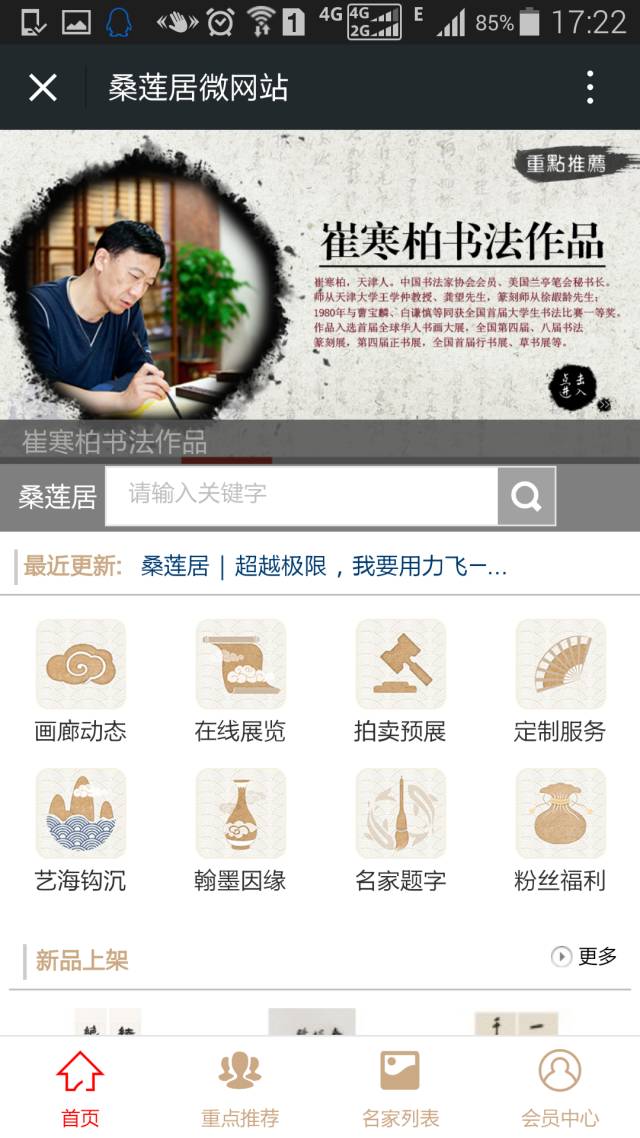
Task: Open 艺海钩沉 section
Action: (x=81, y=830)
